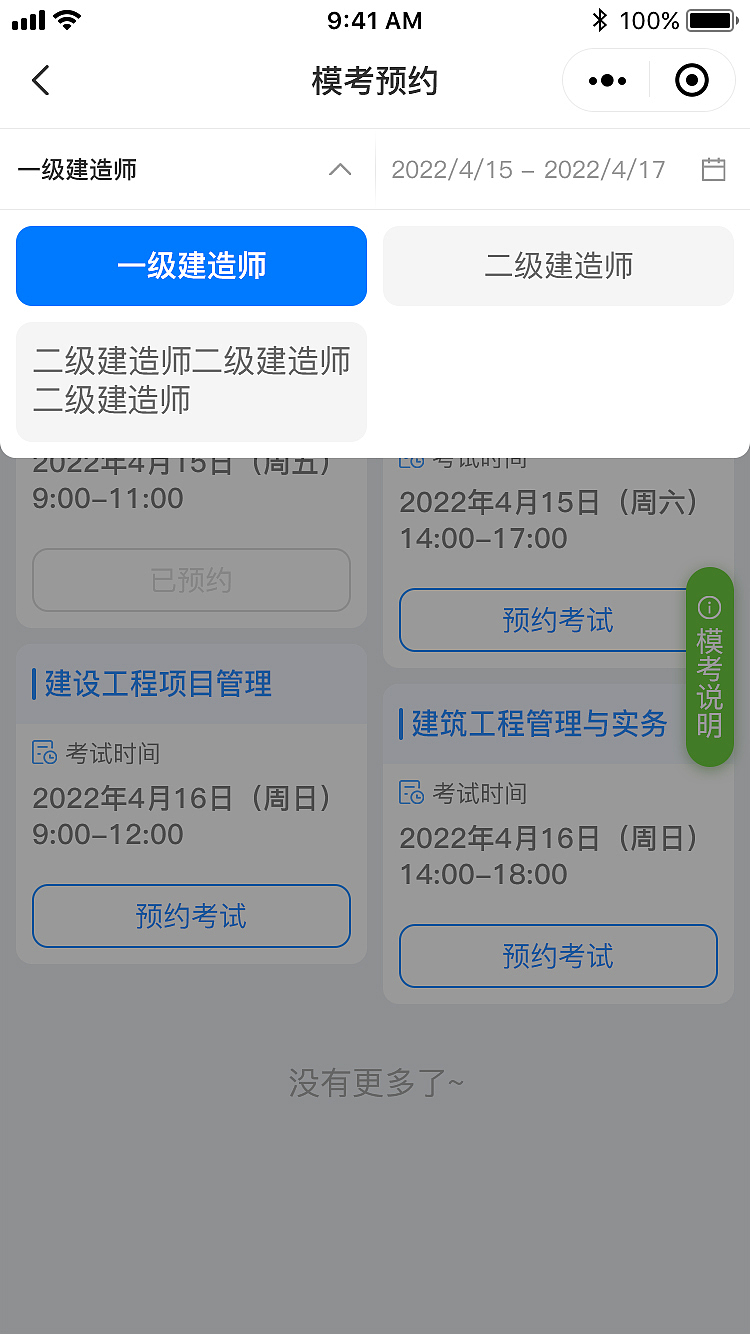The height and width of the screenshot is (1334, 750).
Task: Tap 预约考试 on the 建设工程项目管理 card
Action: pyautogui.click(x=191, y=916)
